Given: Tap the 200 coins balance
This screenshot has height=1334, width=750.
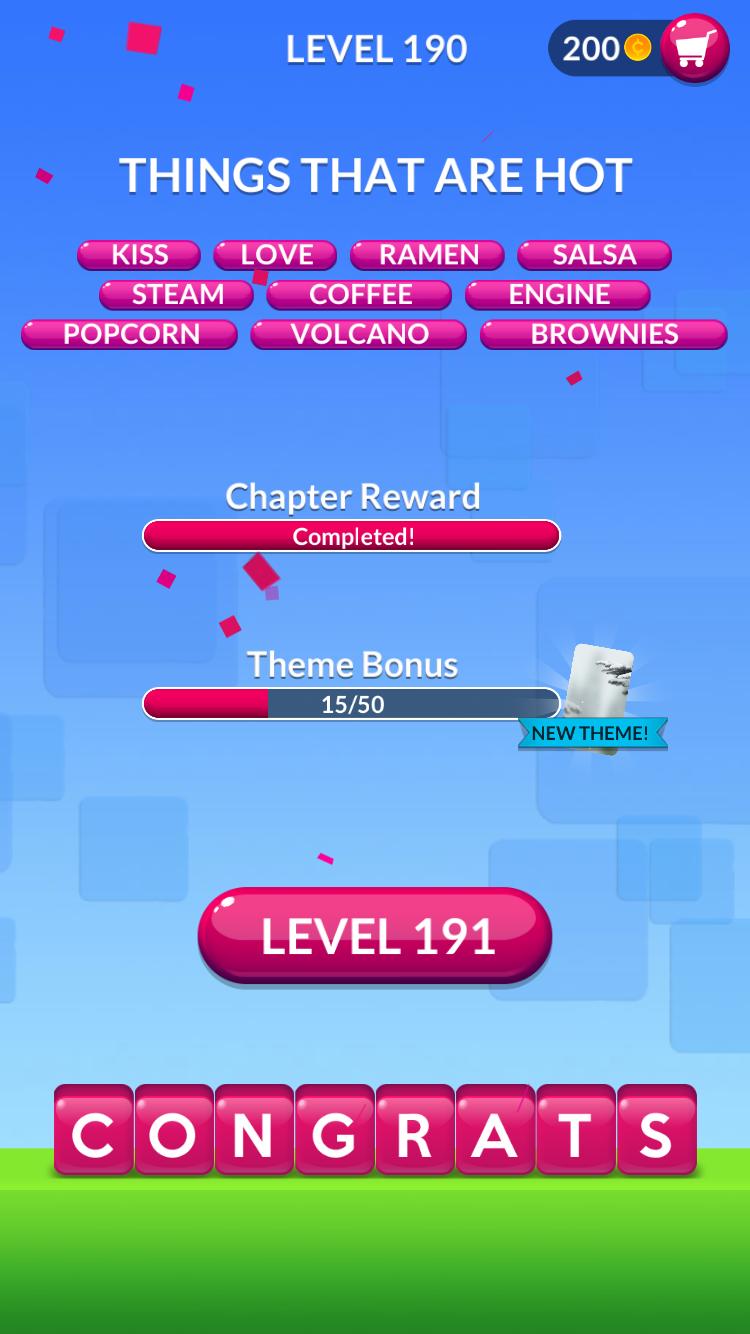Looking at the screenshot, I should (x=604, y=48).
